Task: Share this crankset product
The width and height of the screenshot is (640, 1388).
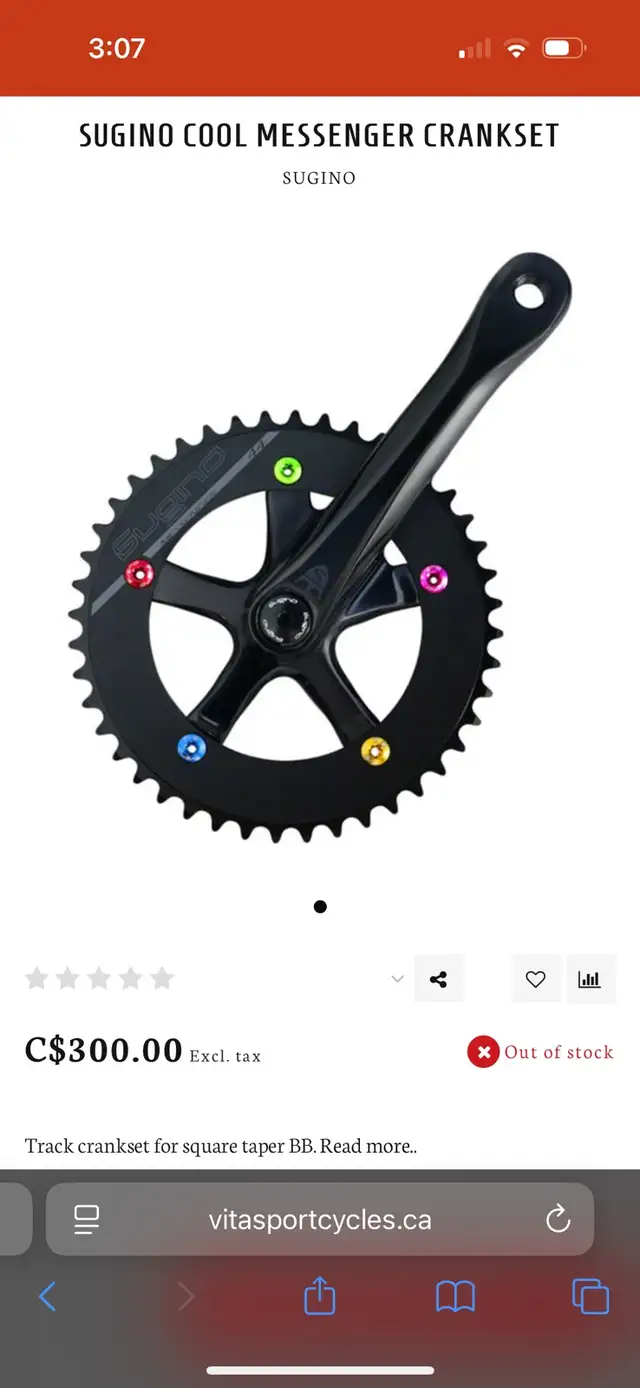Action: (438, 979)
